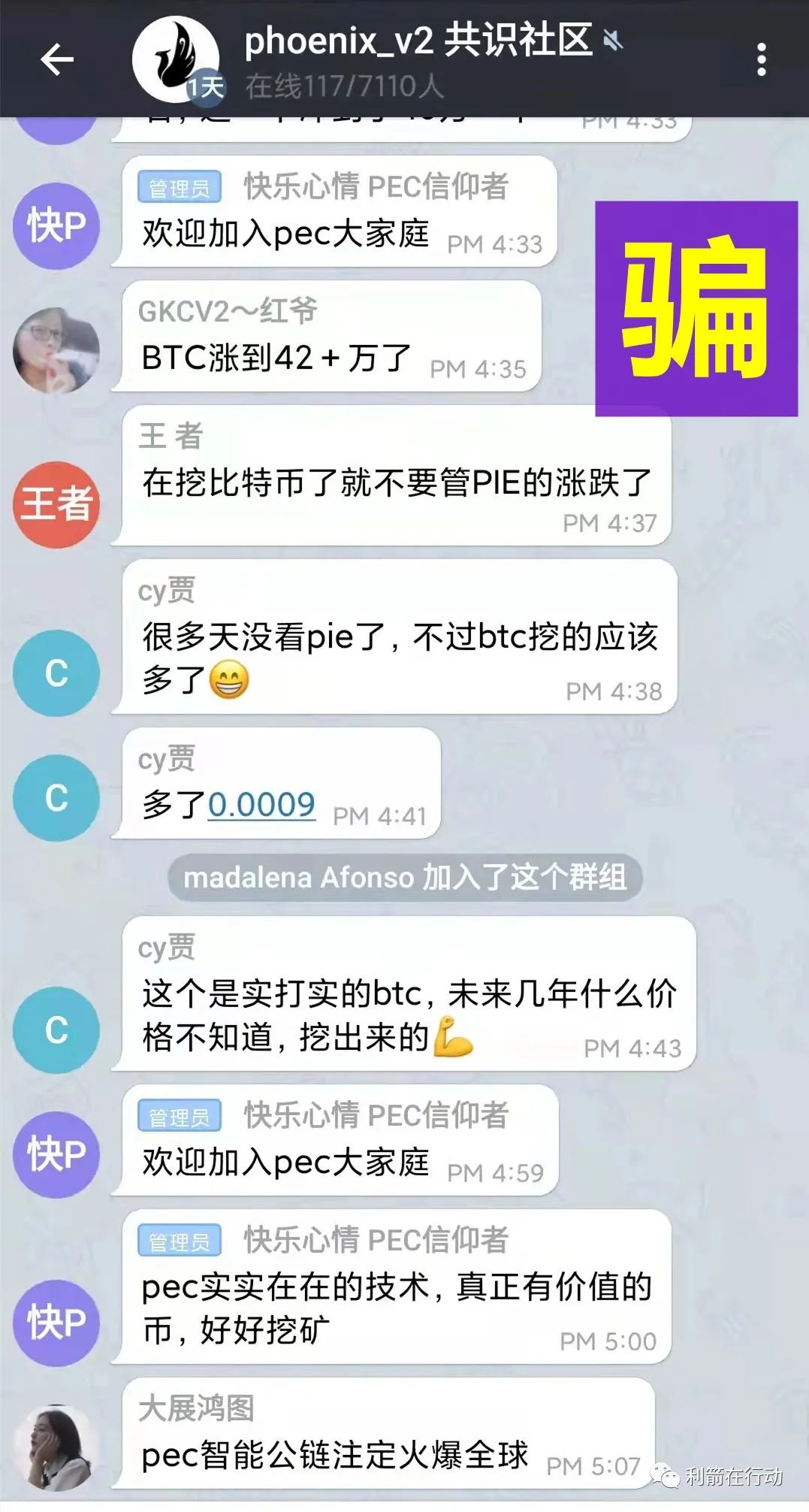This screenshot has height=1512, width=809.
Task: Tap the avatar beside the PM 5:00 message
Action: 56,1323
